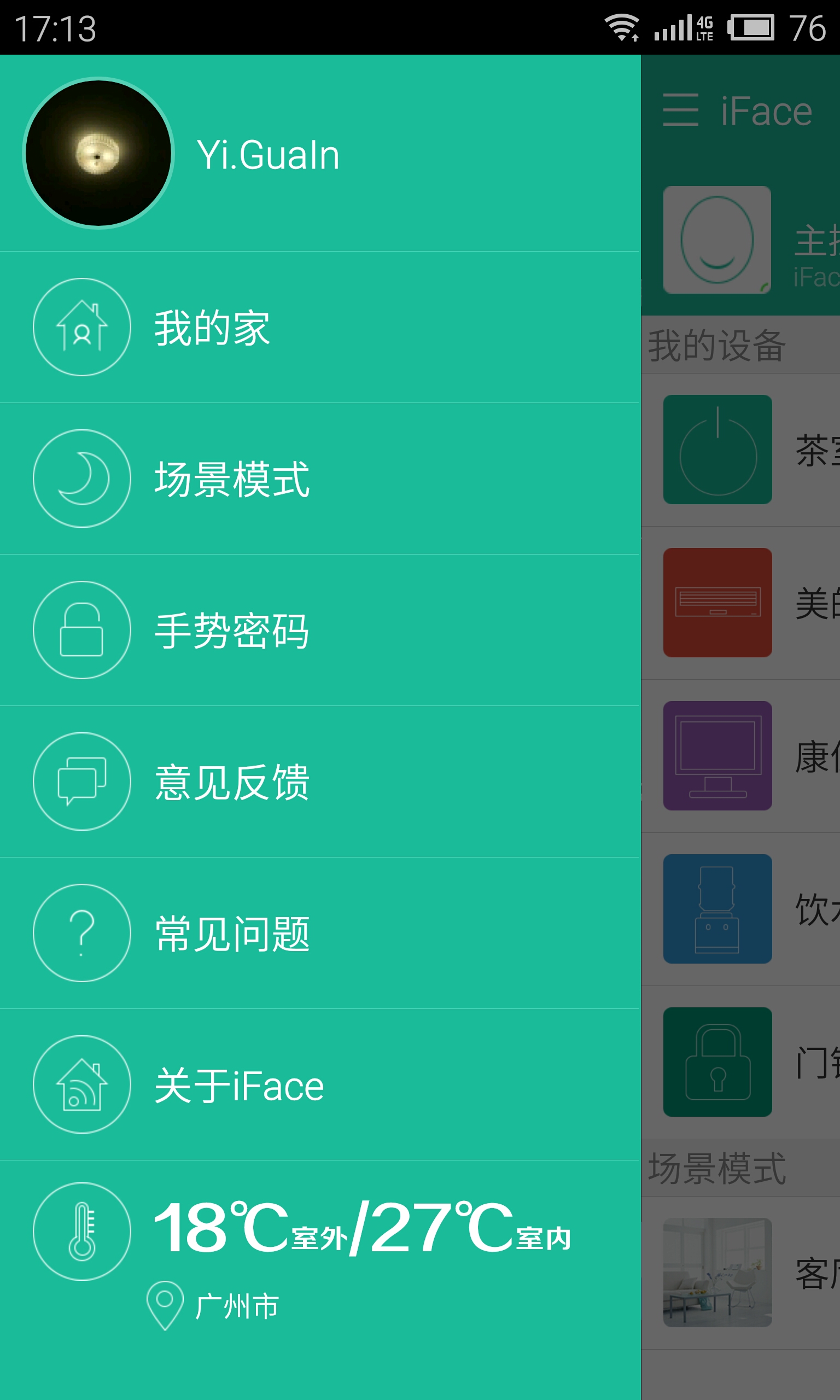Select the 场景模式 sidebar menu entry
This screenshot has height=1400, width=840.
(232, 478)
